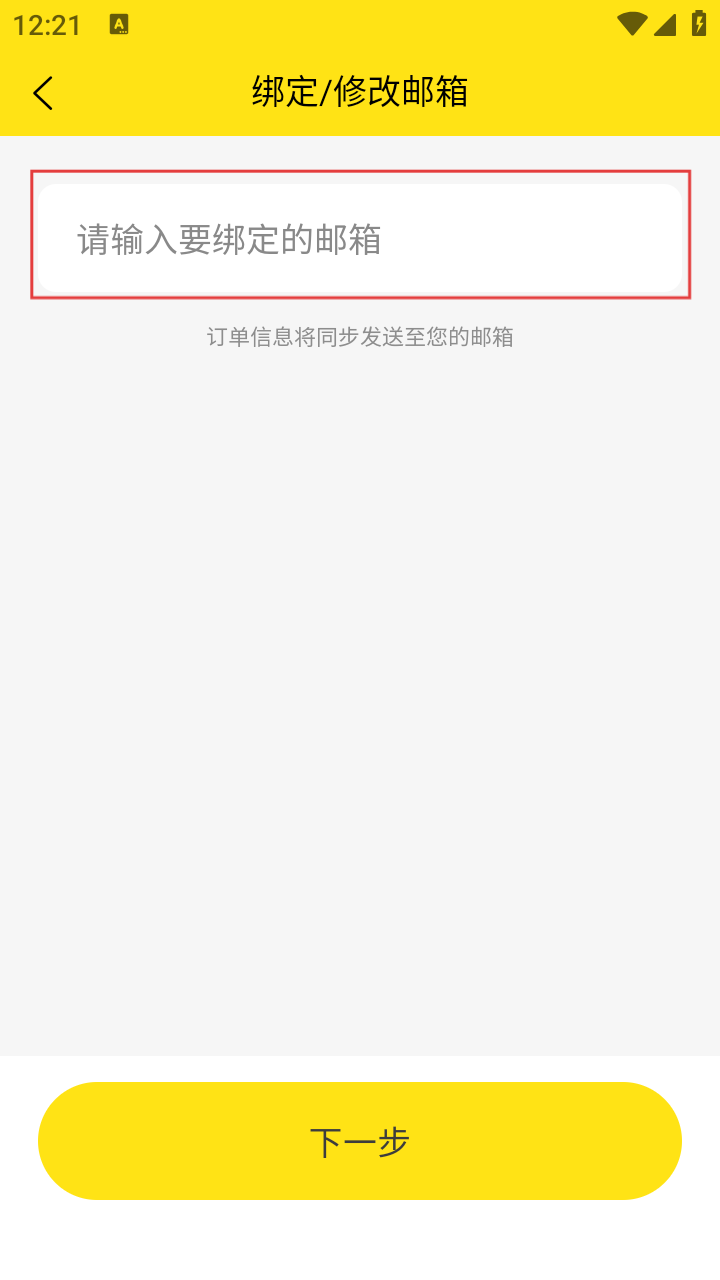Focus the email address input field
The width and height of the screenshot is (720, 1280).
360,239
